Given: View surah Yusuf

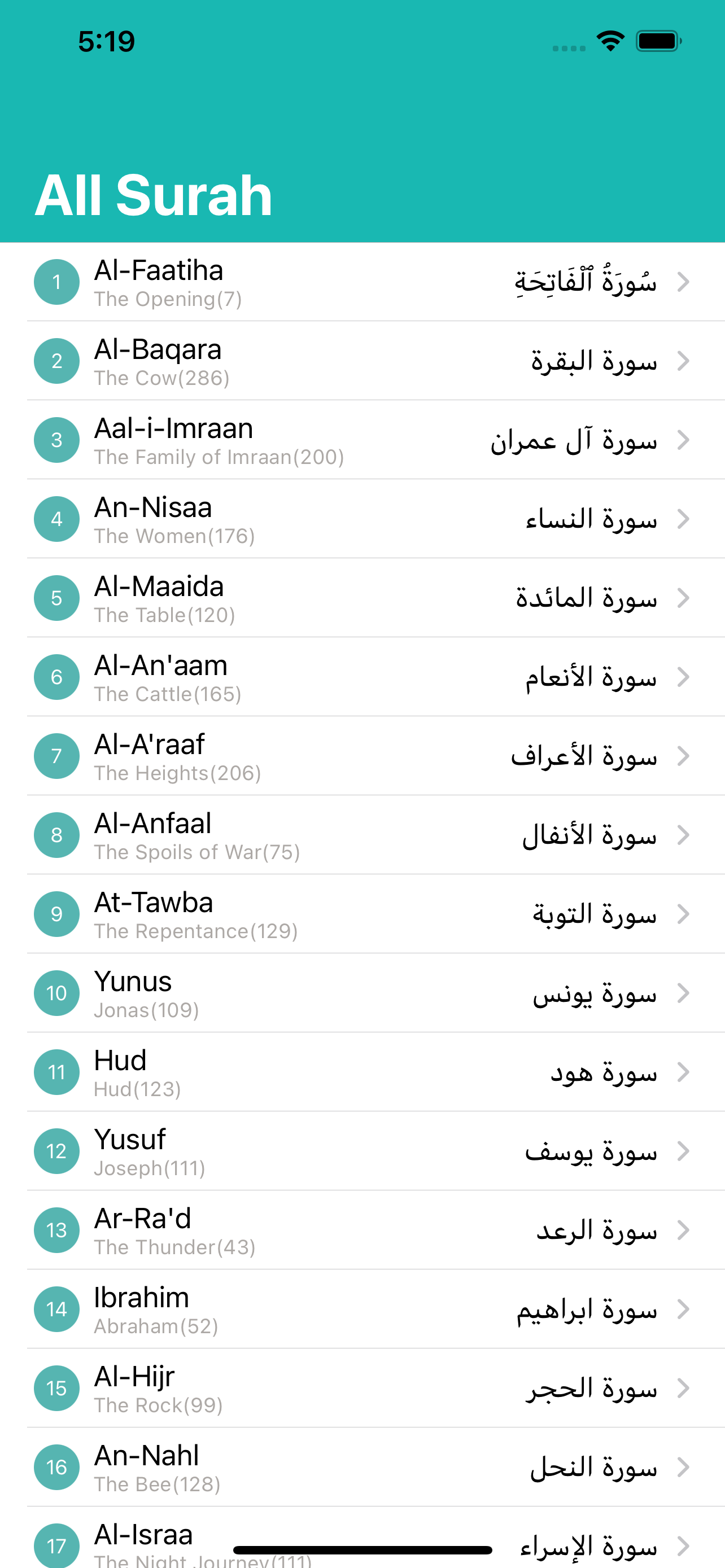Looking at the screenshot, I should (x=362, y=1151).
